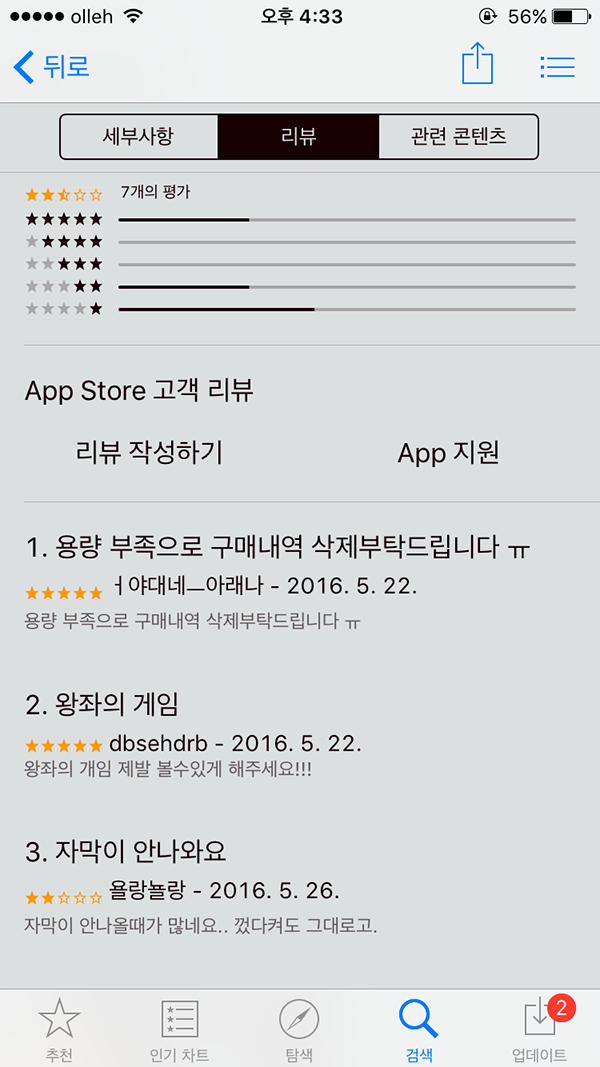Go back using the 뒤로 button

tap(52, 67)
